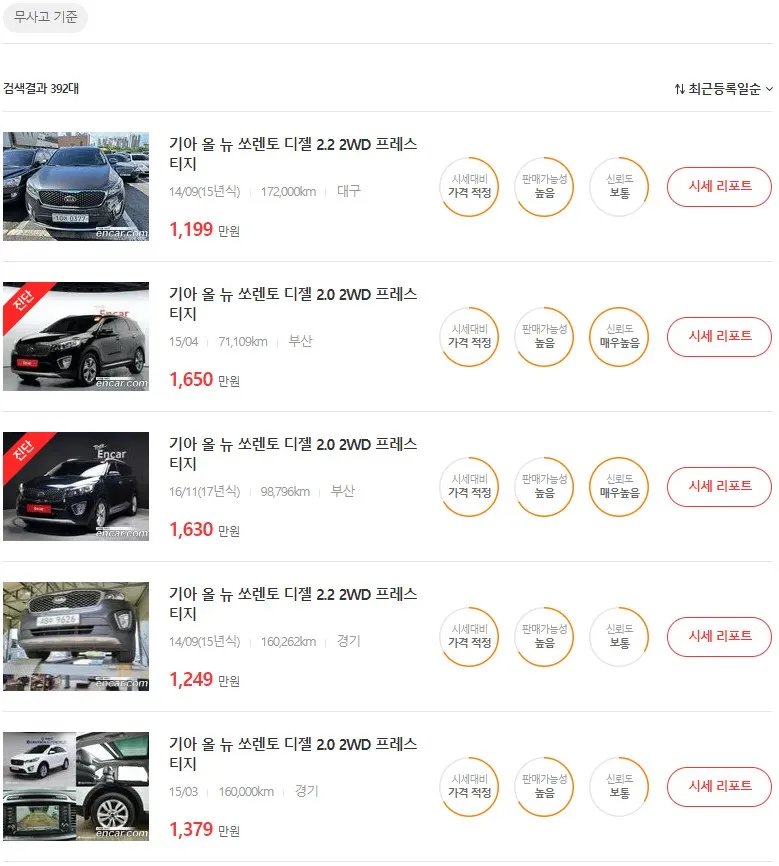Click the 판매가능성 높음 stamp icon on the first listing
Screen dimensions: 779x866
[543, 187]
